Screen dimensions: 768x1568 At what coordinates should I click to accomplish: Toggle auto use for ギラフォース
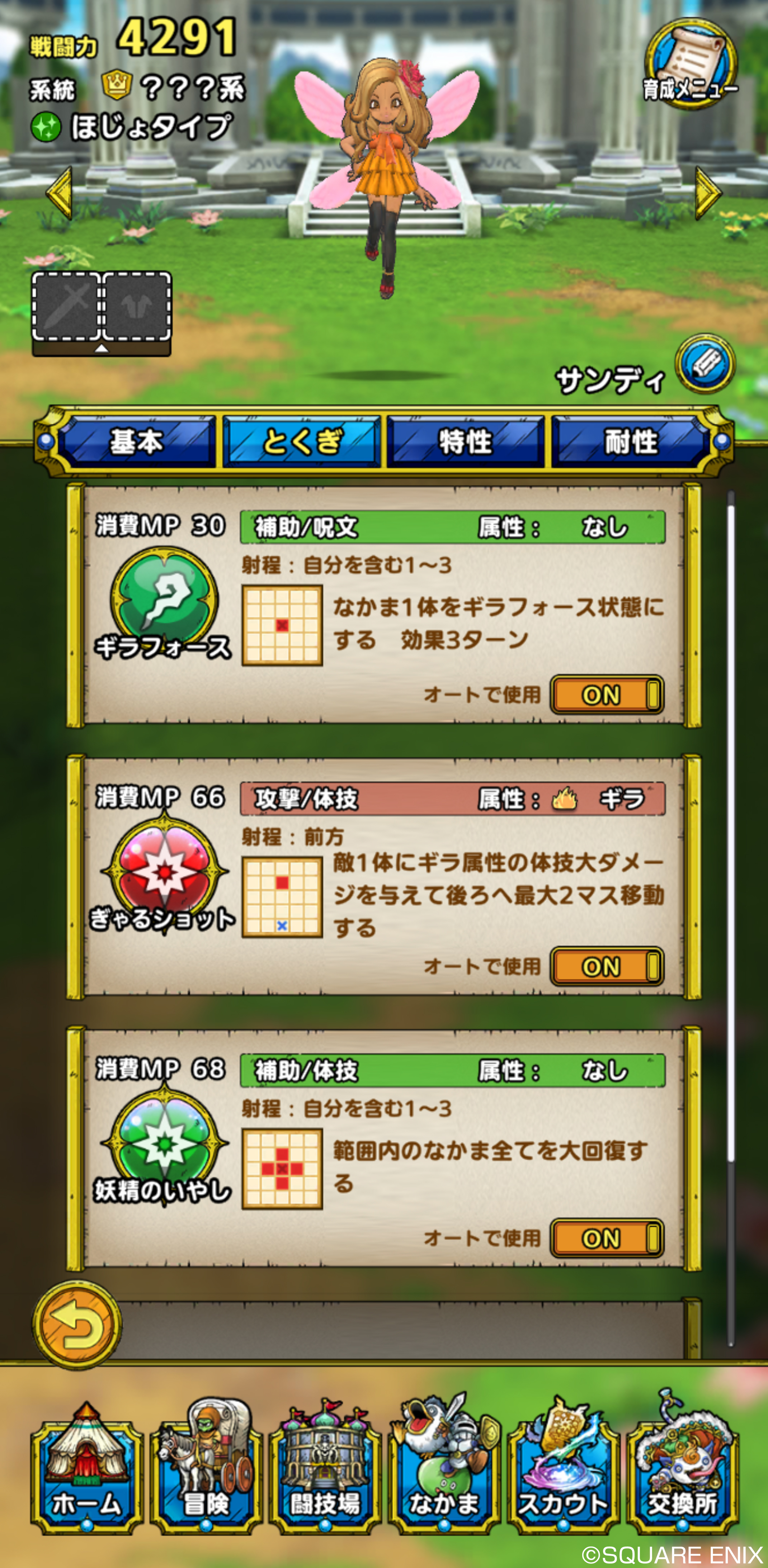607,695
